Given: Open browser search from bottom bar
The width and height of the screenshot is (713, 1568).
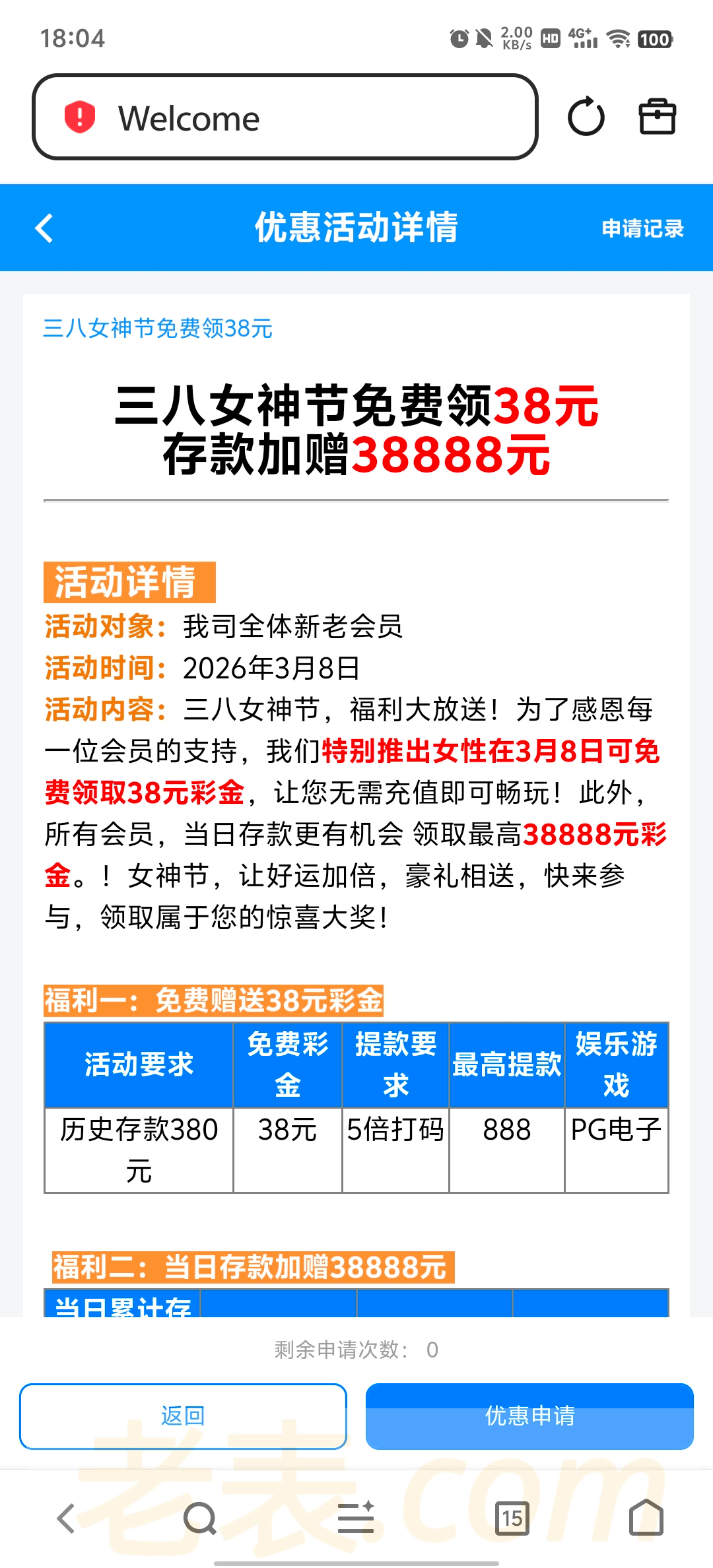Looking at the screenshot, I should (x=199, y=1518).
